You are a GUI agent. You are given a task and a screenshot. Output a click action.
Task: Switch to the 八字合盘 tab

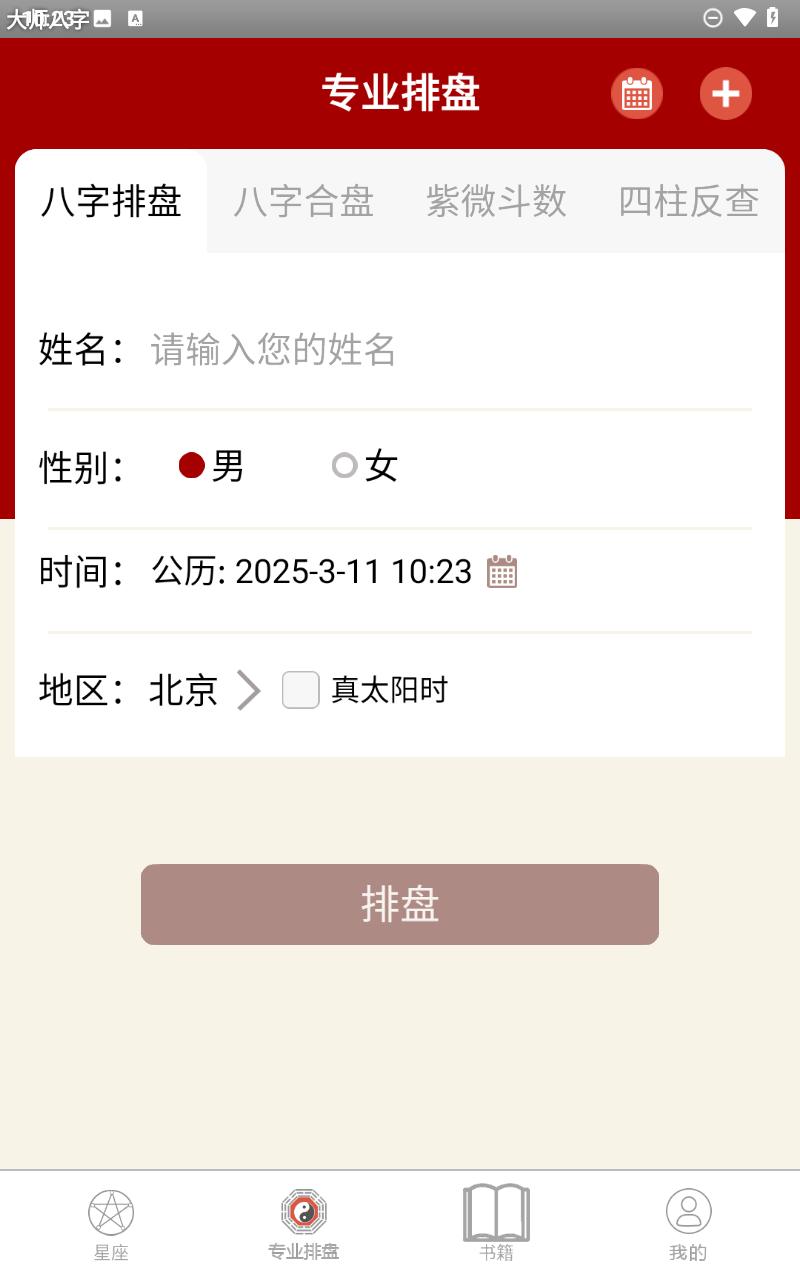[303, 202]
